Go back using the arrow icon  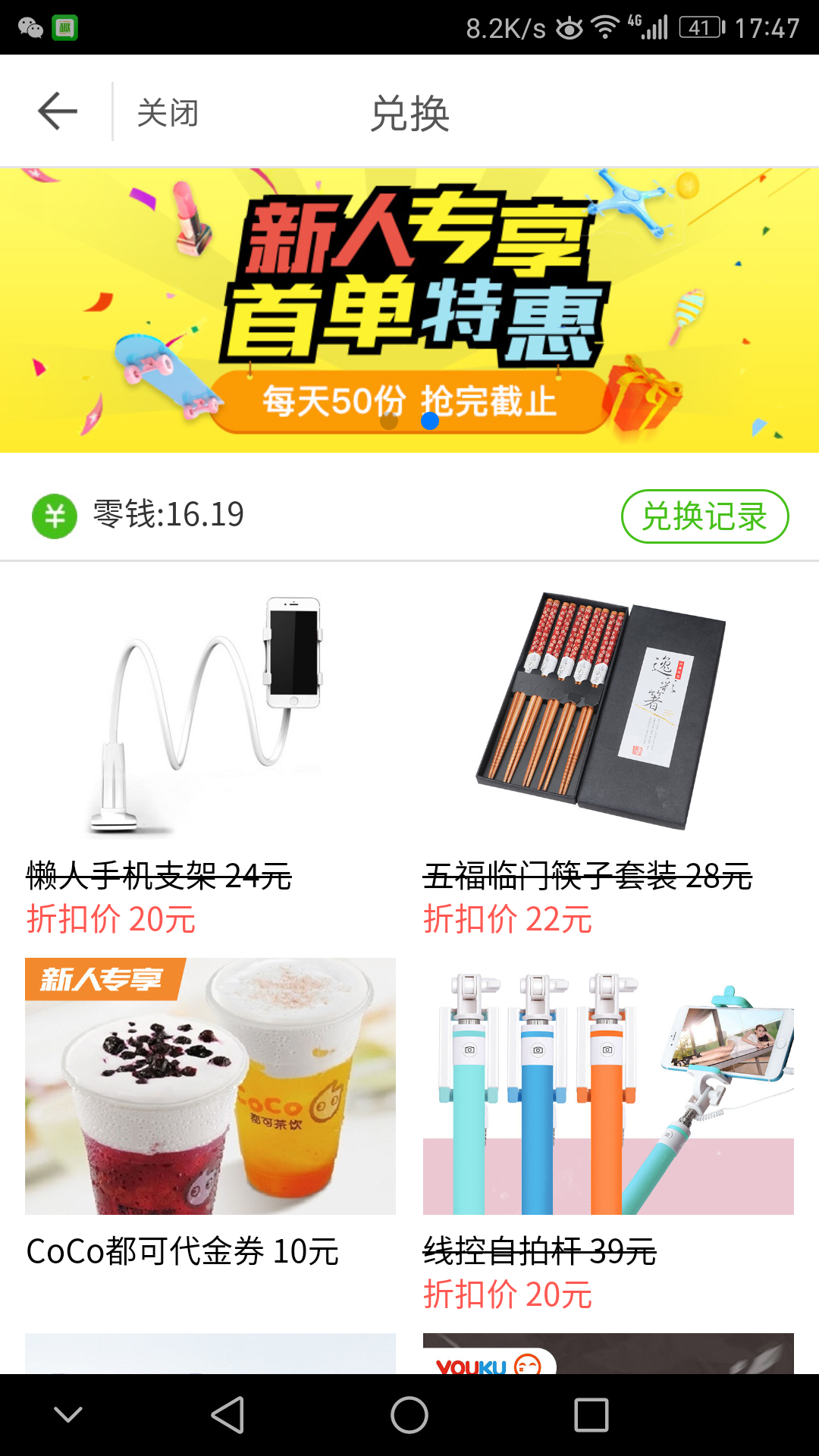(58, 112)
